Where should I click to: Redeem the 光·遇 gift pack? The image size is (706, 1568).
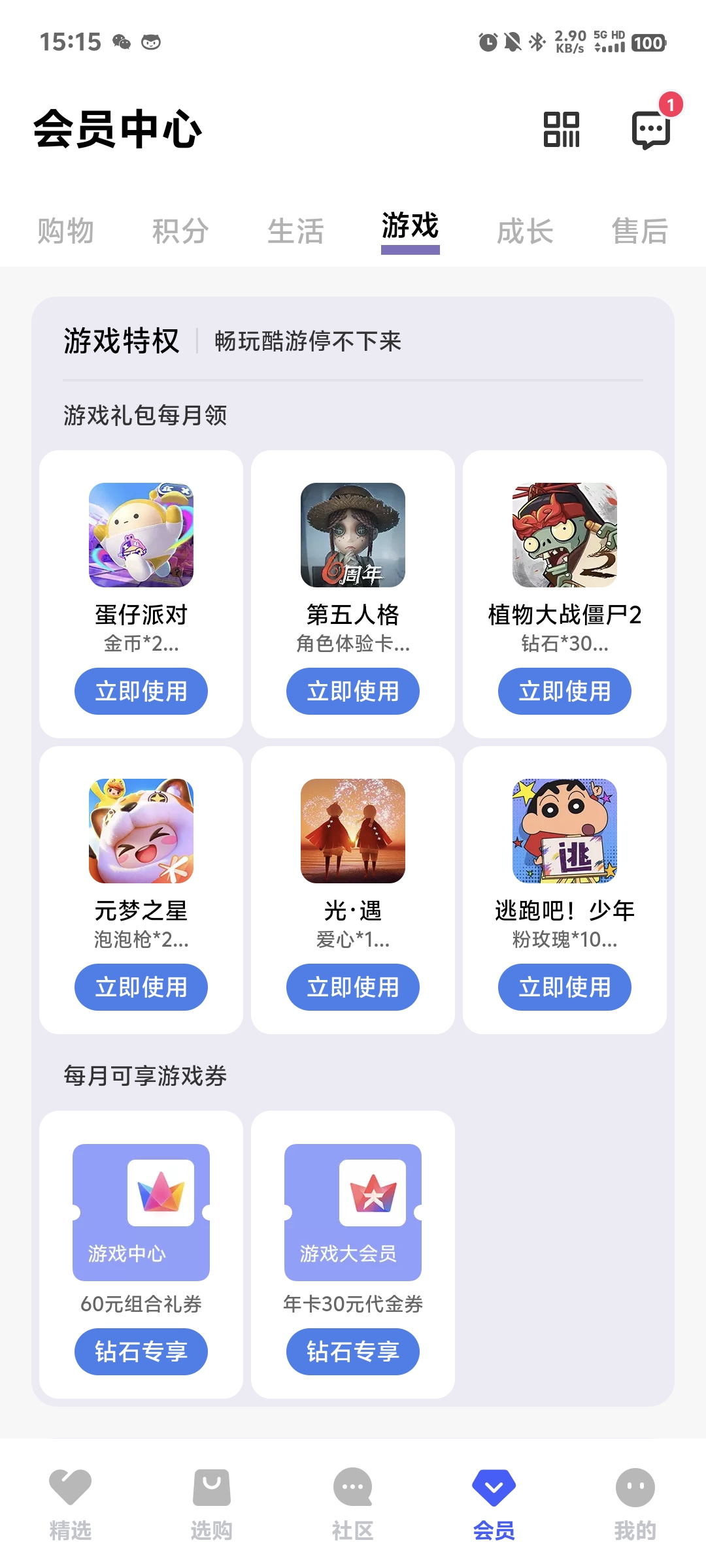(x=353, y=987)
